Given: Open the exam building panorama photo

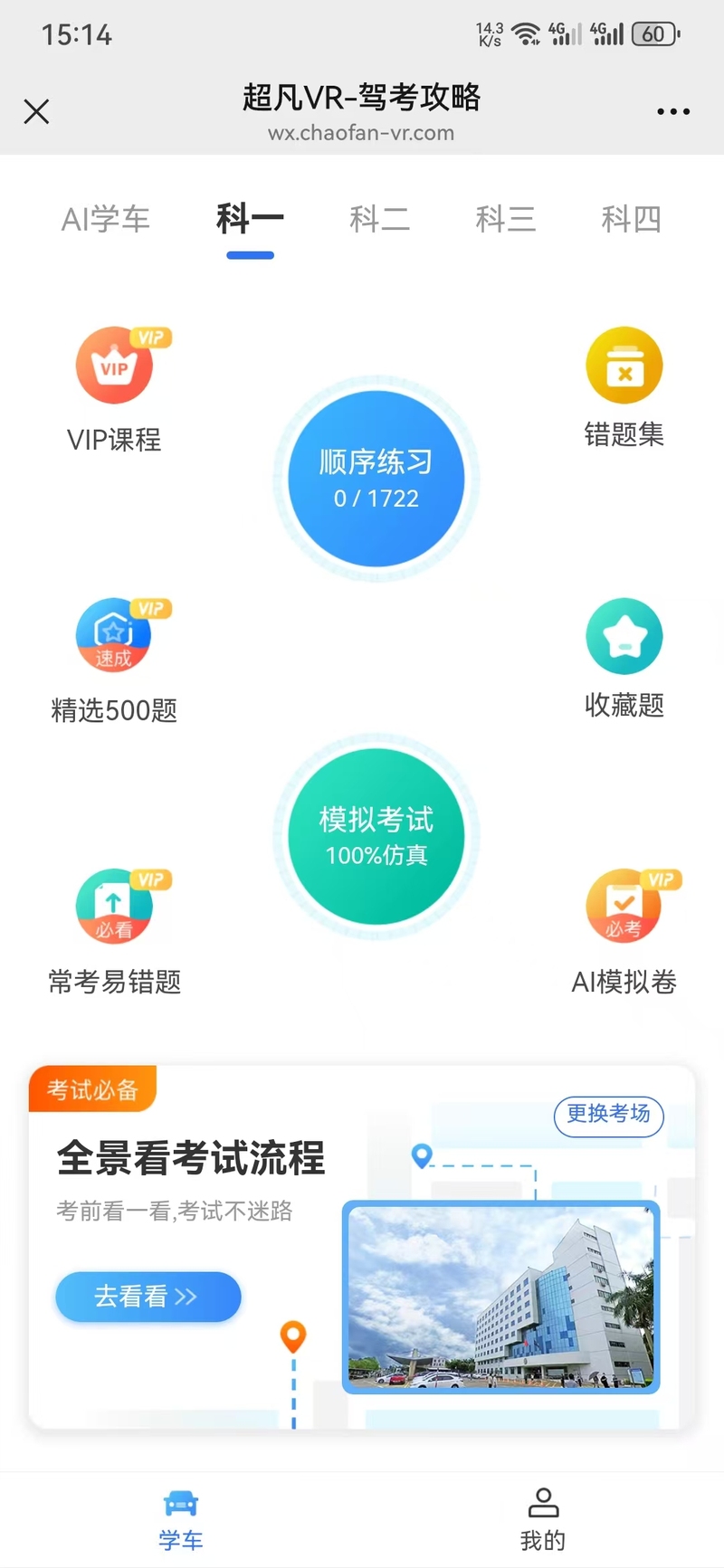Looking at the screenshot, I should click(x=500, y=1297).
